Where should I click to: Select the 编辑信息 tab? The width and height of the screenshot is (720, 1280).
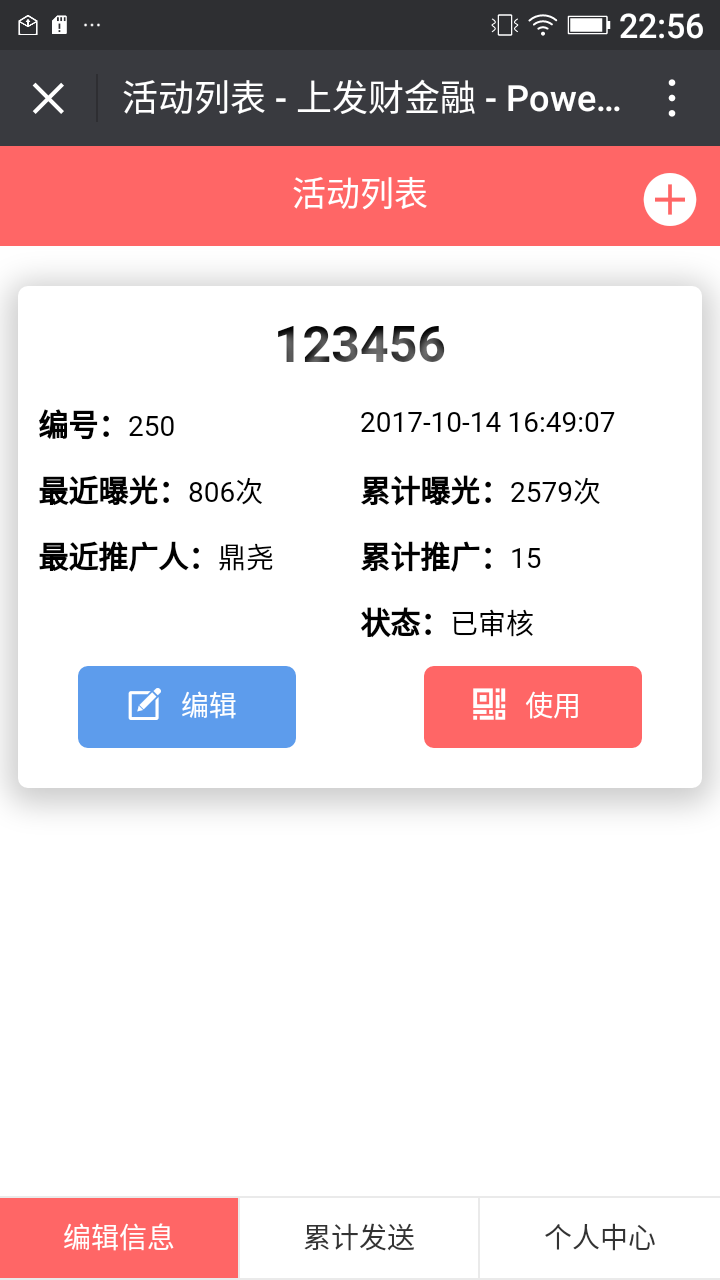pyautogui.click(x=118, y=1237)
